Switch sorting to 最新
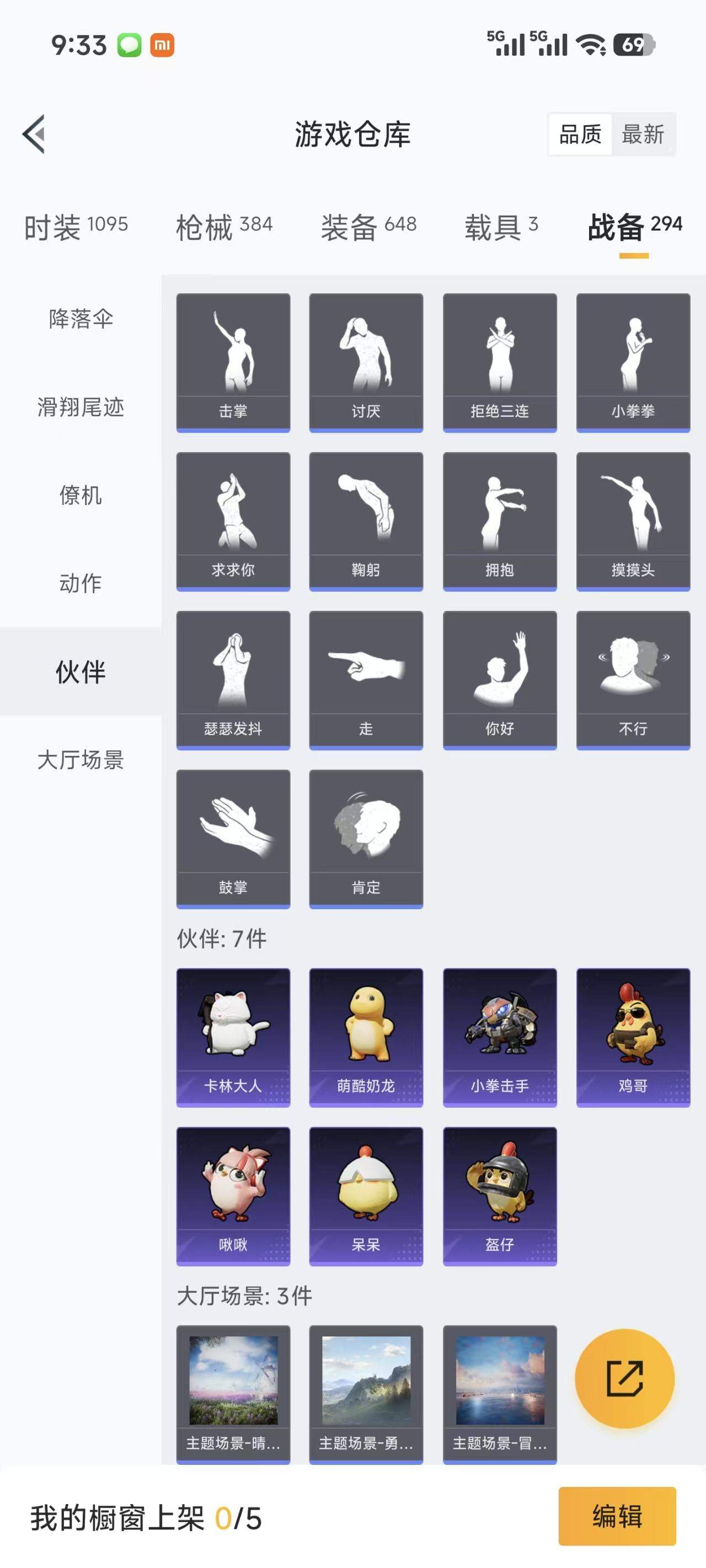706x1568 pixels. [x=644, y=135]
